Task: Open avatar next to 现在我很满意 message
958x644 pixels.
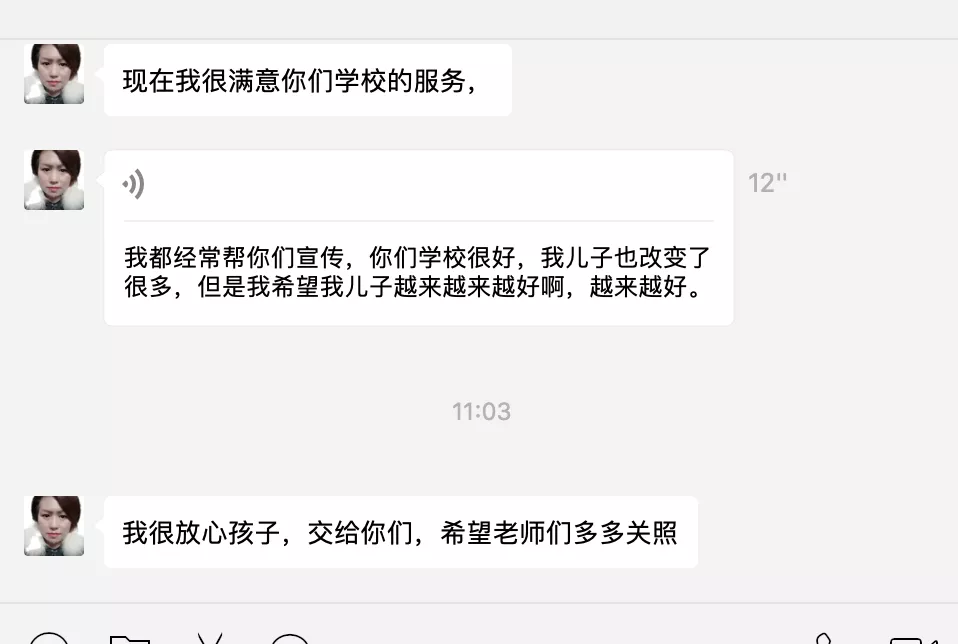Action: click(54, 74)
